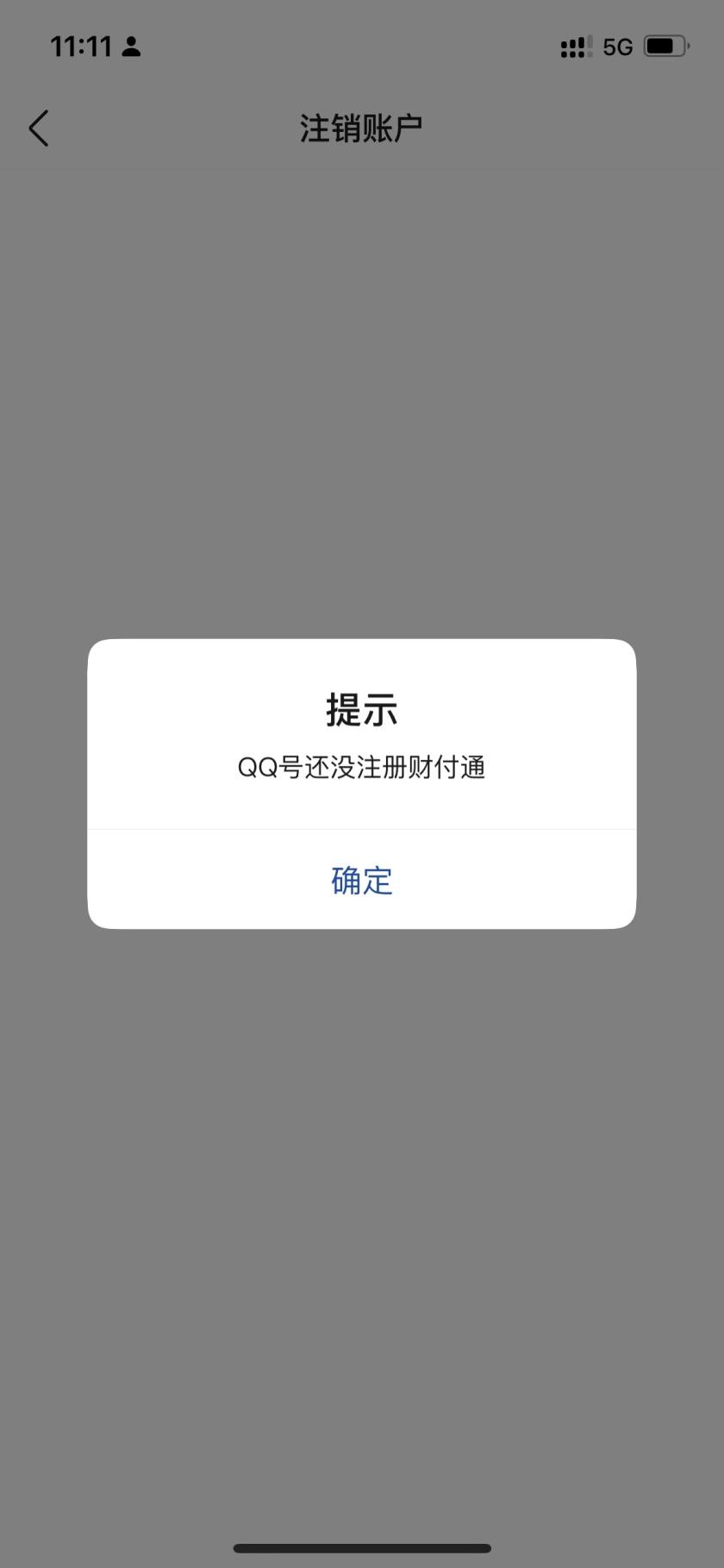Viewport: 724px width, 1568px height.
Task: Click the message QQ号还没注册财付通
Action: pos(361,767)
